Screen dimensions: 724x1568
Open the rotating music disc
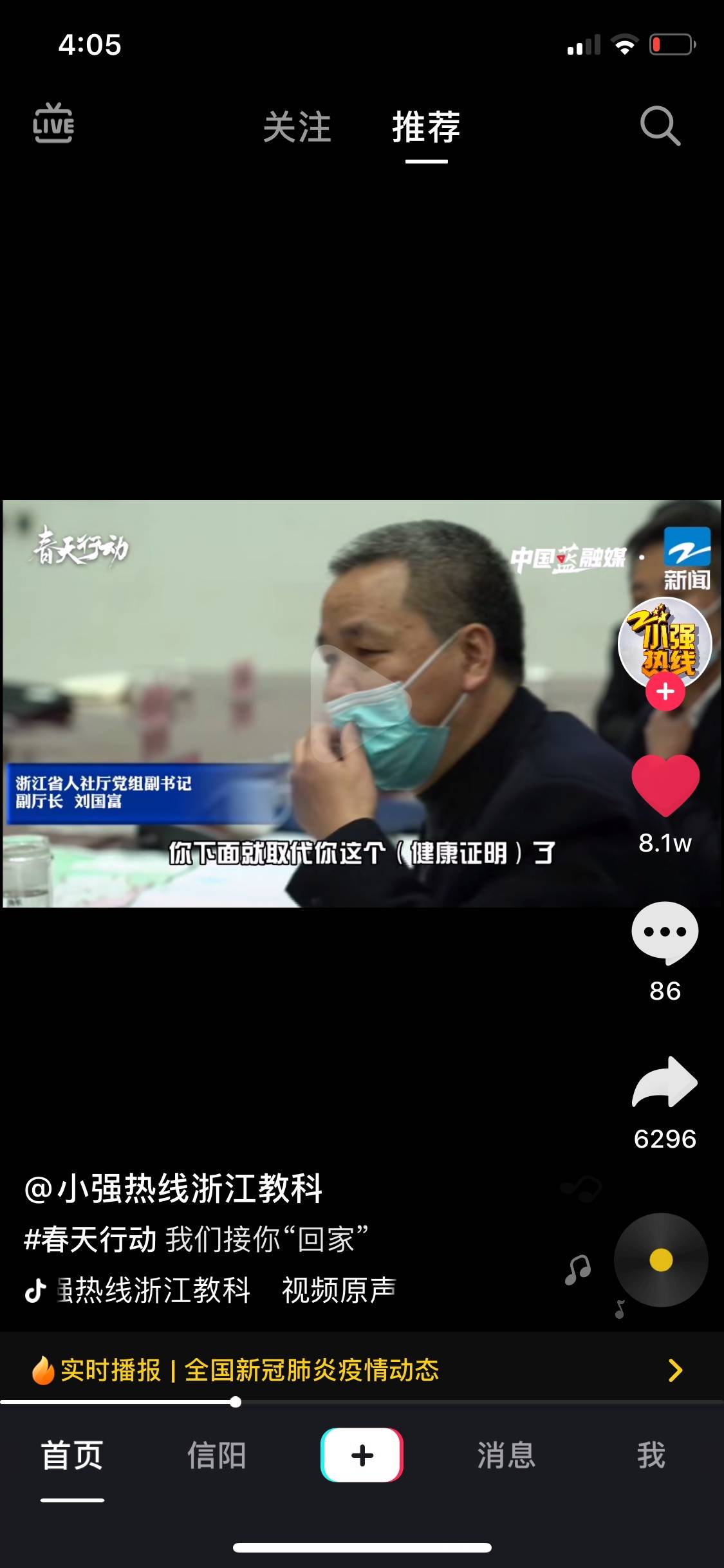coord(661,1260)
